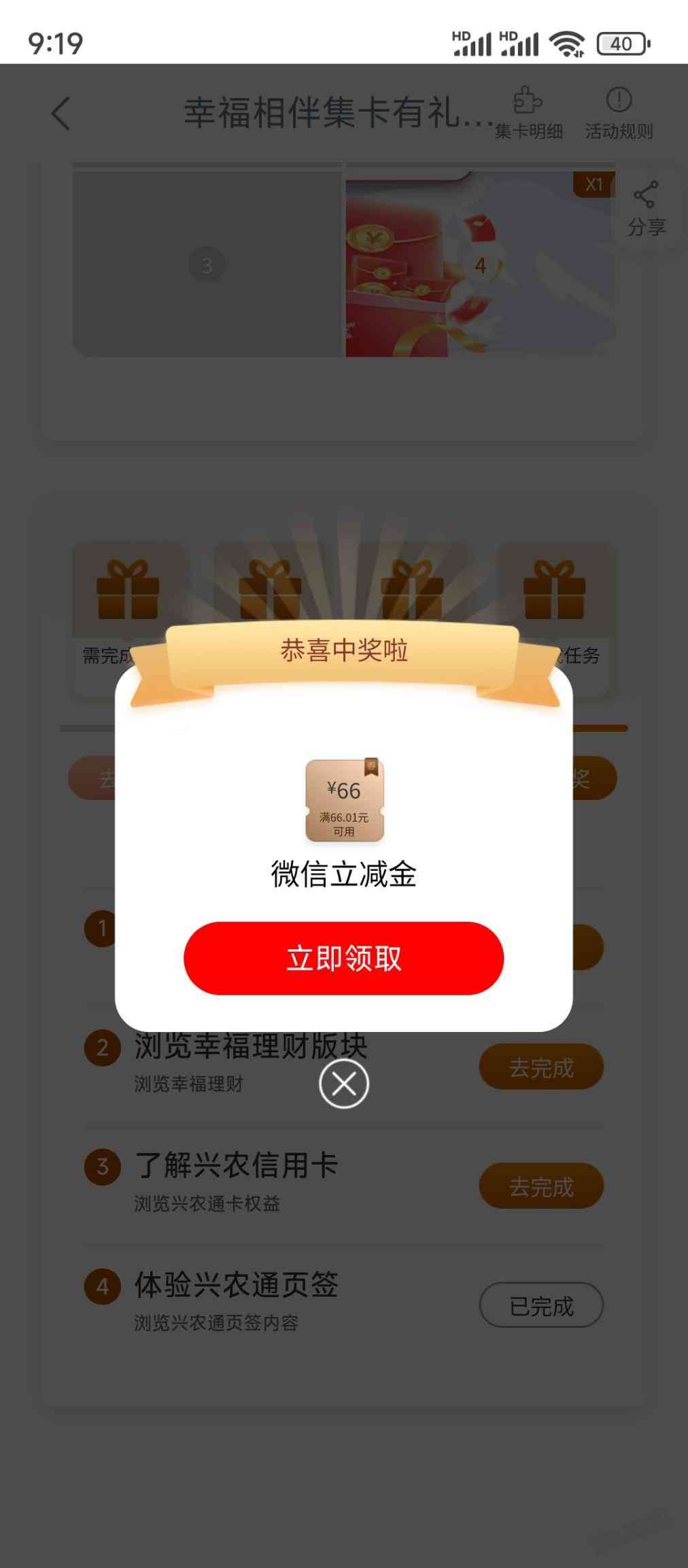The image size is (688, 1568).
Task: Claim the prize with 立即领取
Action: coord(343,958)
